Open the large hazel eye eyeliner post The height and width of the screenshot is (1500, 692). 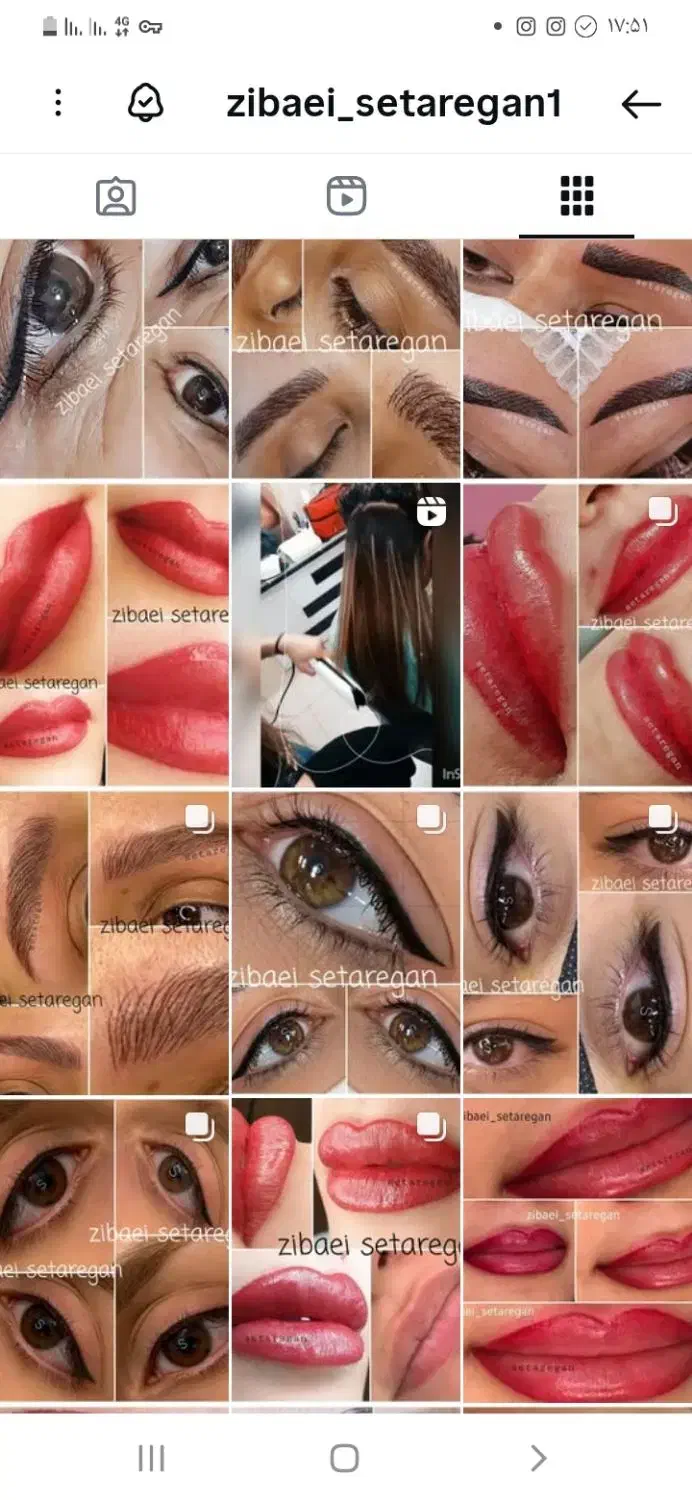346,942
